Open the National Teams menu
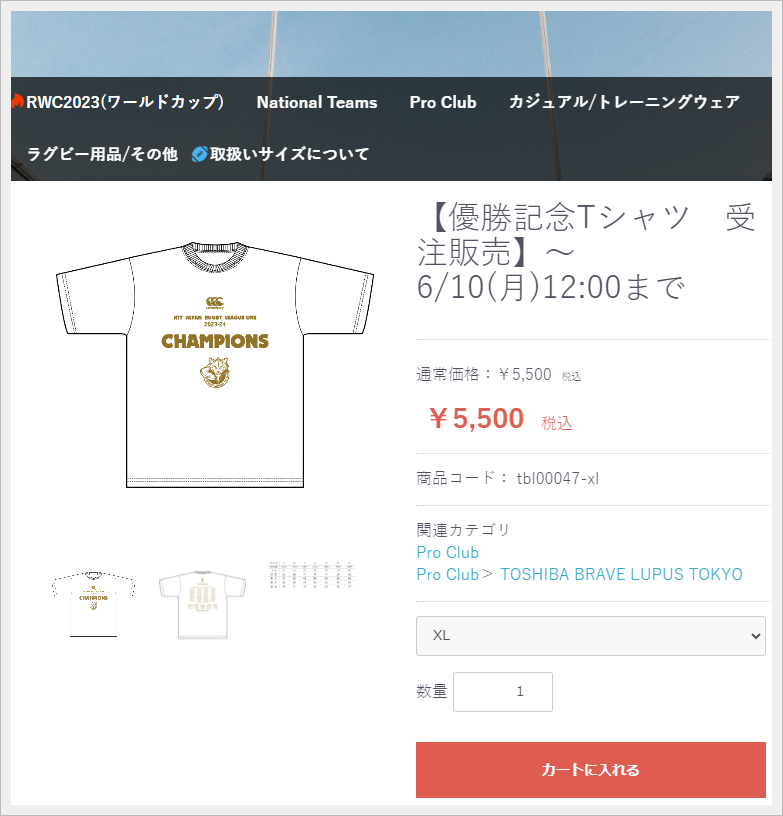Image resolution: width=783 pixels, height=816 pixels. (x=317, y=102)
